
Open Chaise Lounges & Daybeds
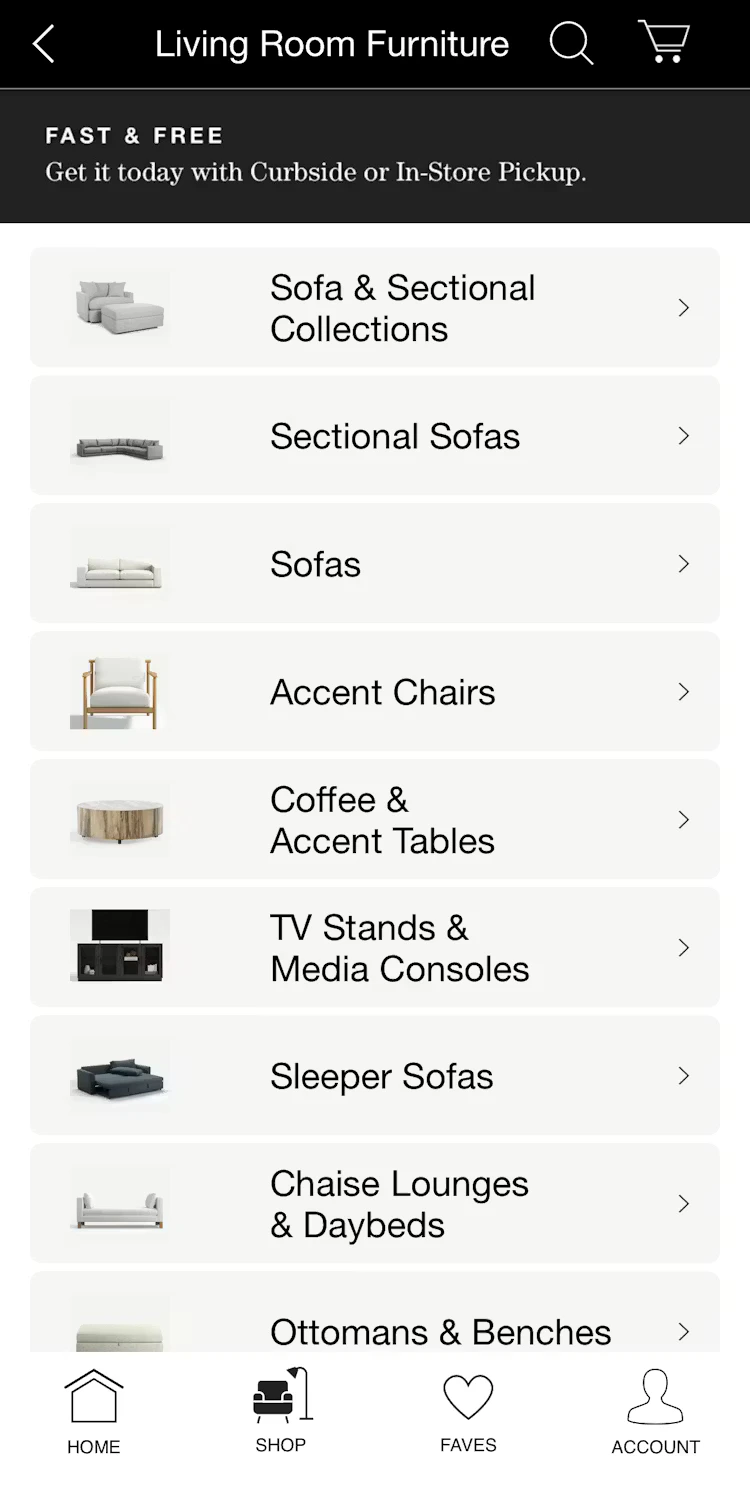coord(375,1204)
